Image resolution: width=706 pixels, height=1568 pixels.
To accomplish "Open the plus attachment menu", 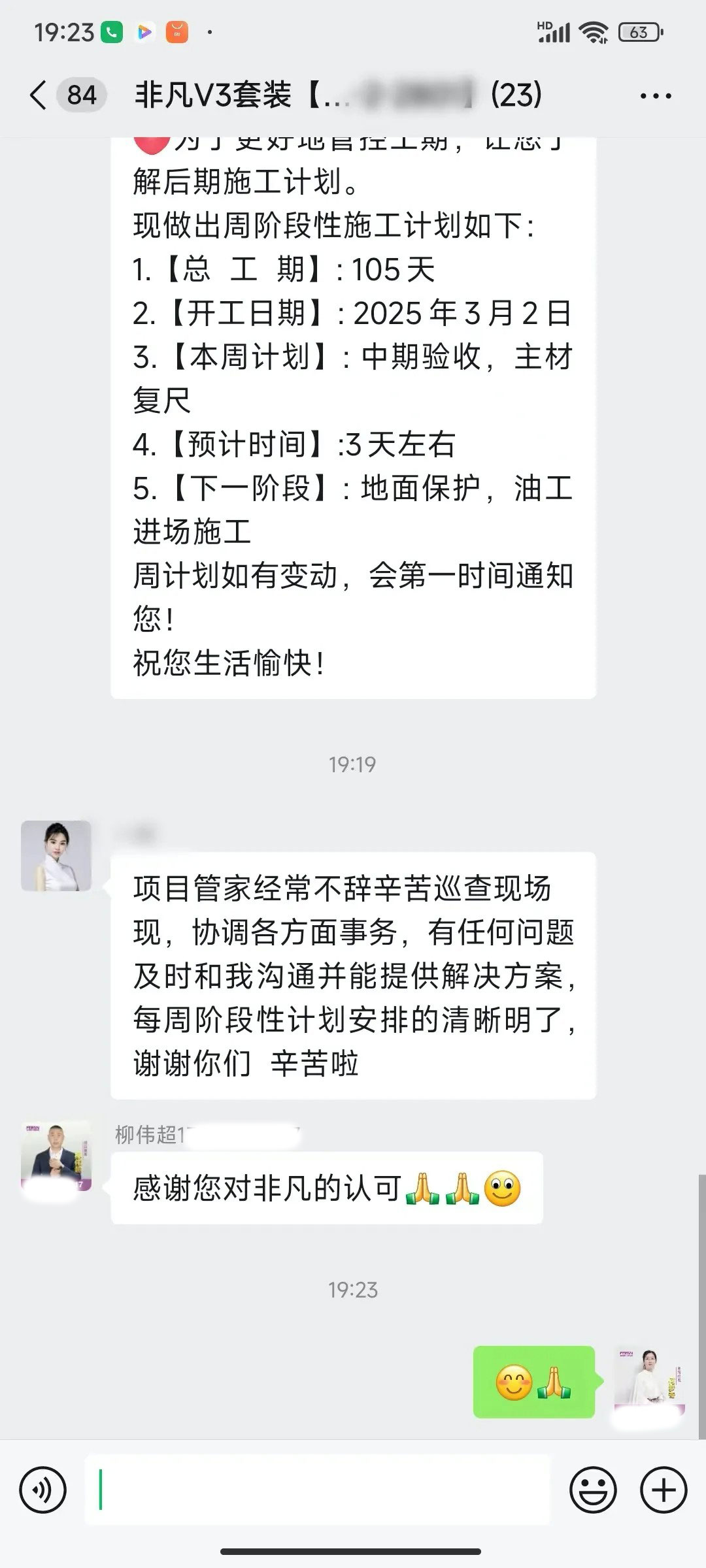I will click(663, 1491).
